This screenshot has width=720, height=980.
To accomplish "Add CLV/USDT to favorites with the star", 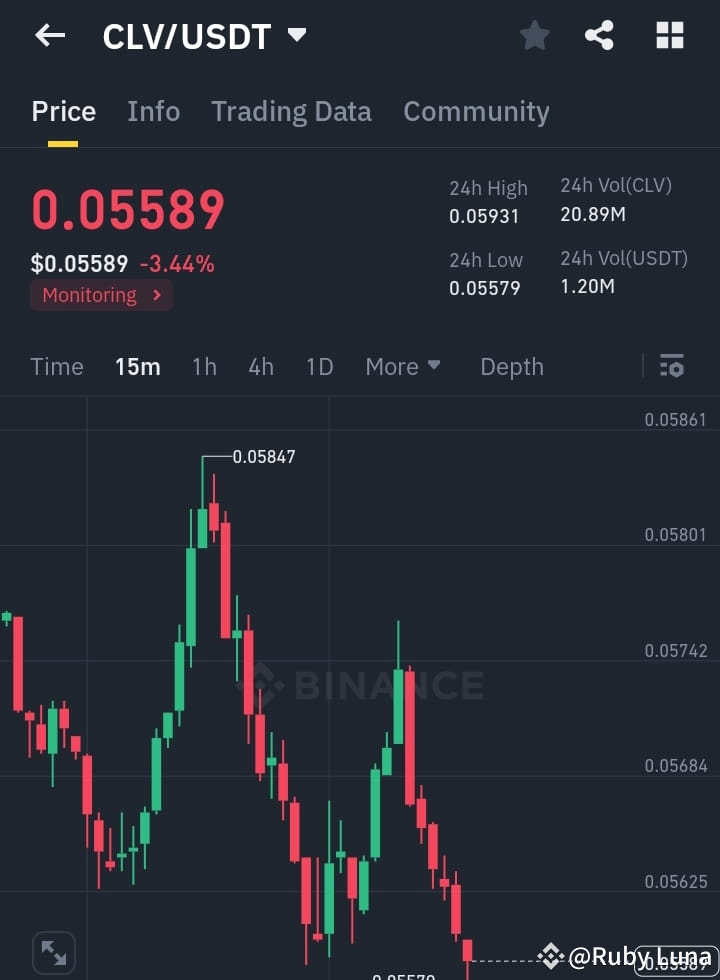I will point(534,35).
